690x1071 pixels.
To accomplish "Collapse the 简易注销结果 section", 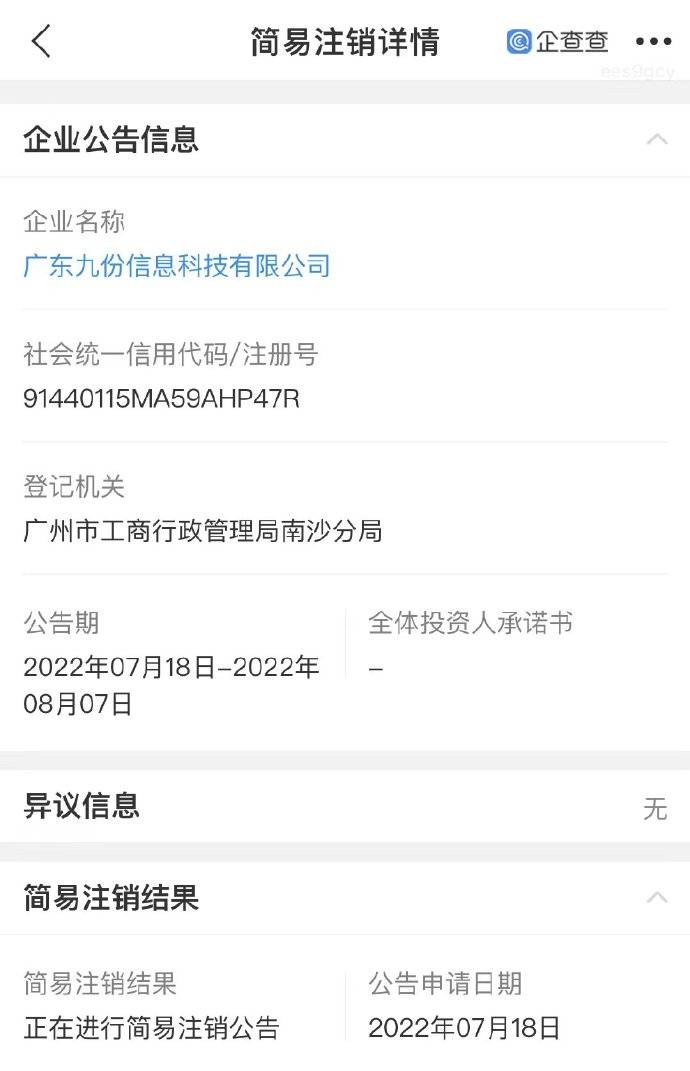I will pyautogui.click(x=657, y=897).
